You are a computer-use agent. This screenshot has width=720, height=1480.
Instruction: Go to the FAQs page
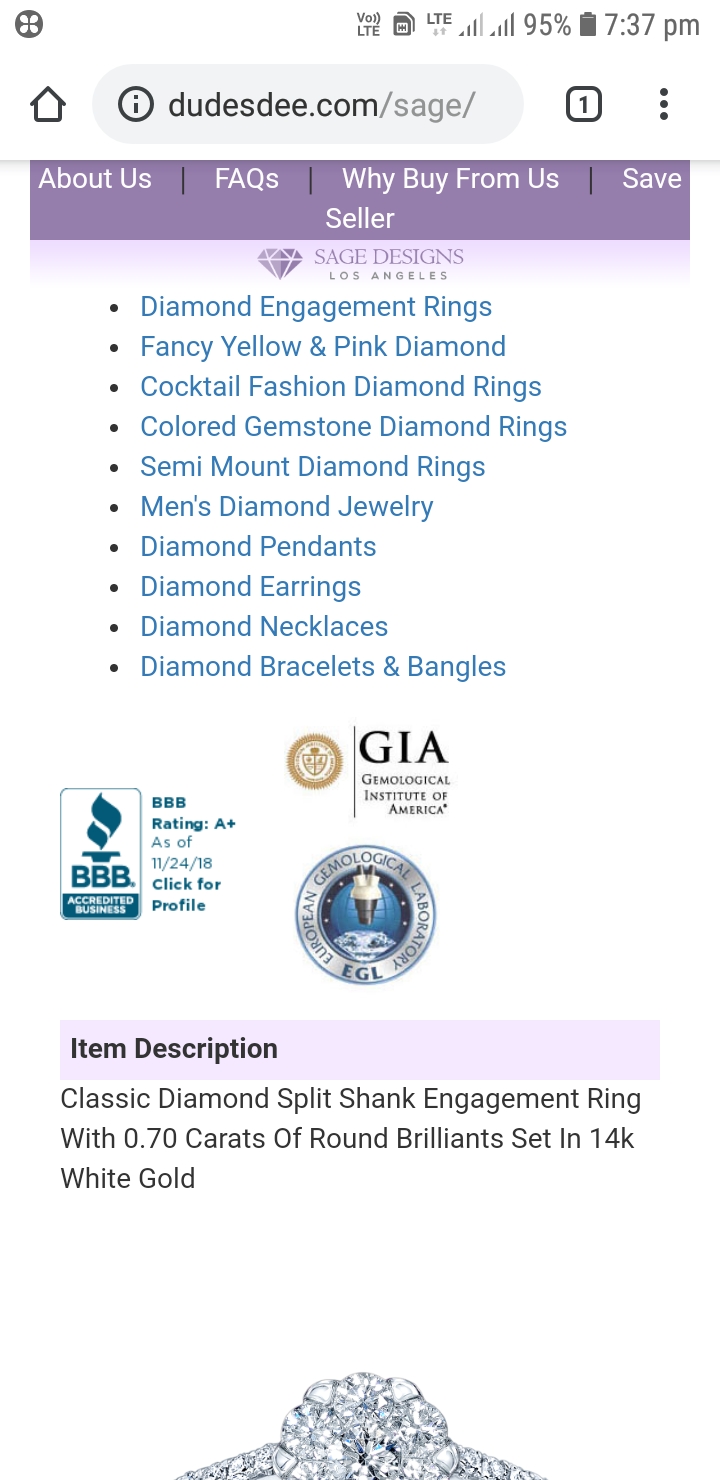point(246,179)
